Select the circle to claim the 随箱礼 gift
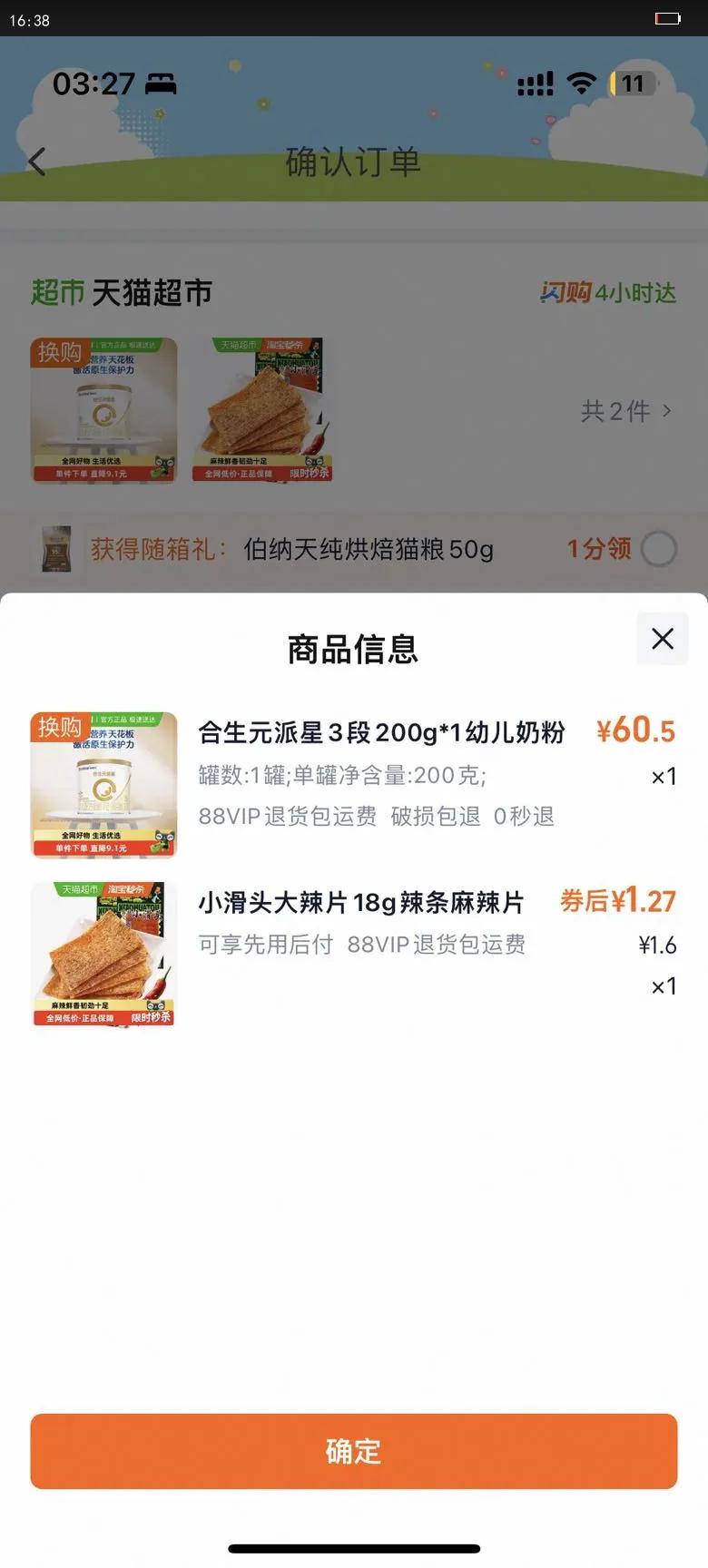 (658, 549)
